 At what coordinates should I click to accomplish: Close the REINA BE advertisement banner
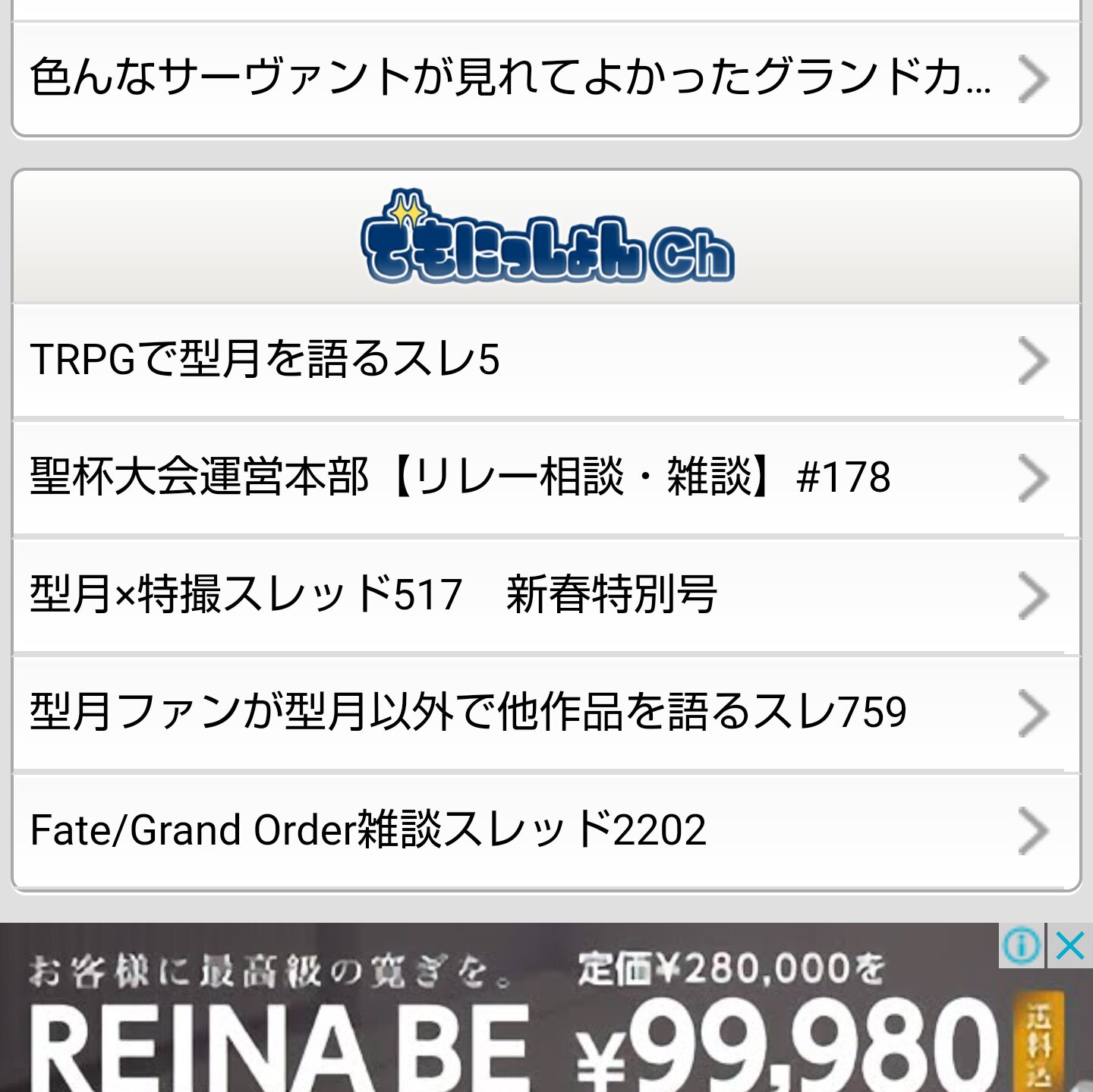pyautogui.click(x=1070, y=946)
